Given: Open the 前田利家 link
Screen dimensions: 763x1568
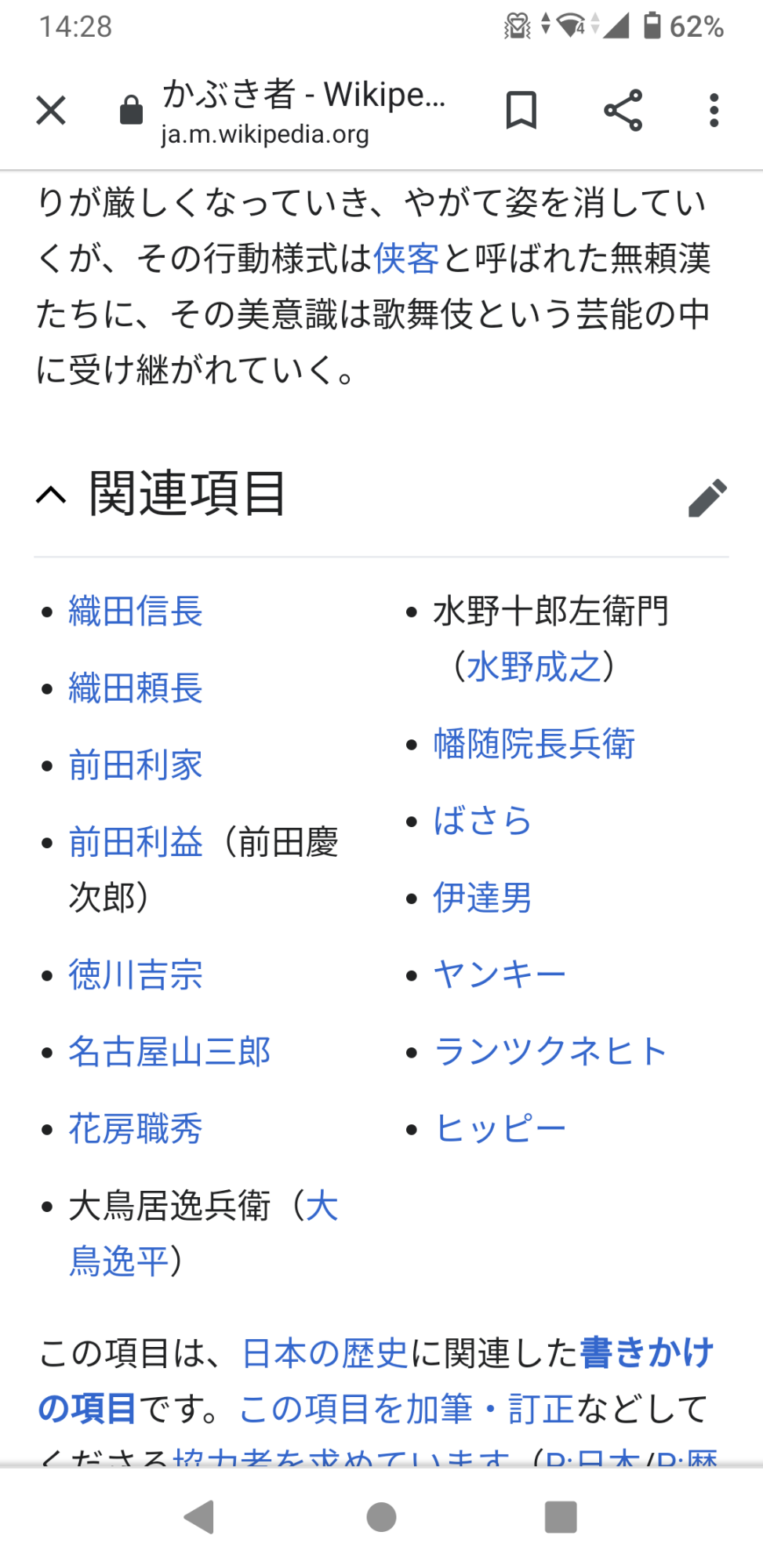Looking at the screenshot, I should [x=136, y=765].
